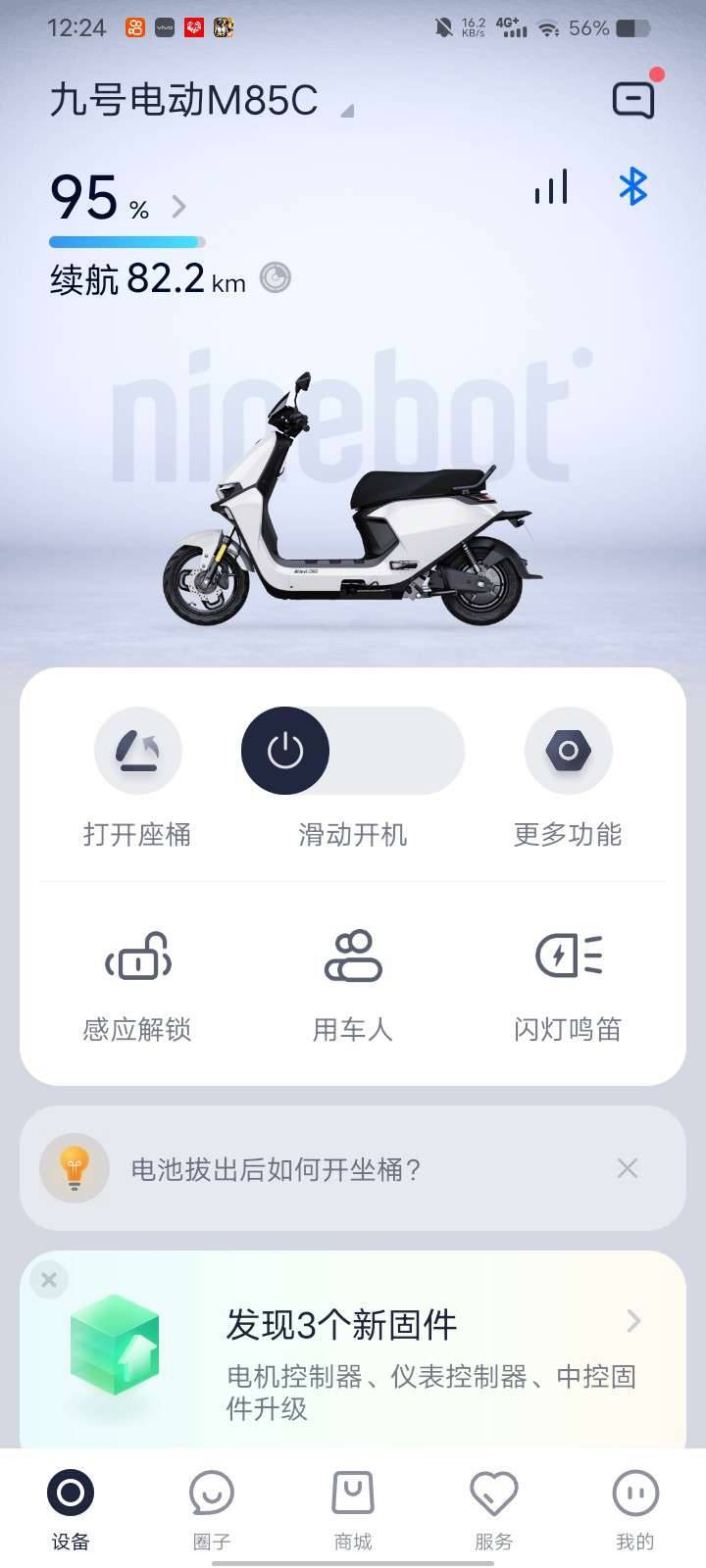Viewport: 706px width, 1568px height.
Task: Open 更多功能 for more functions
Action: tap(568, 751)
